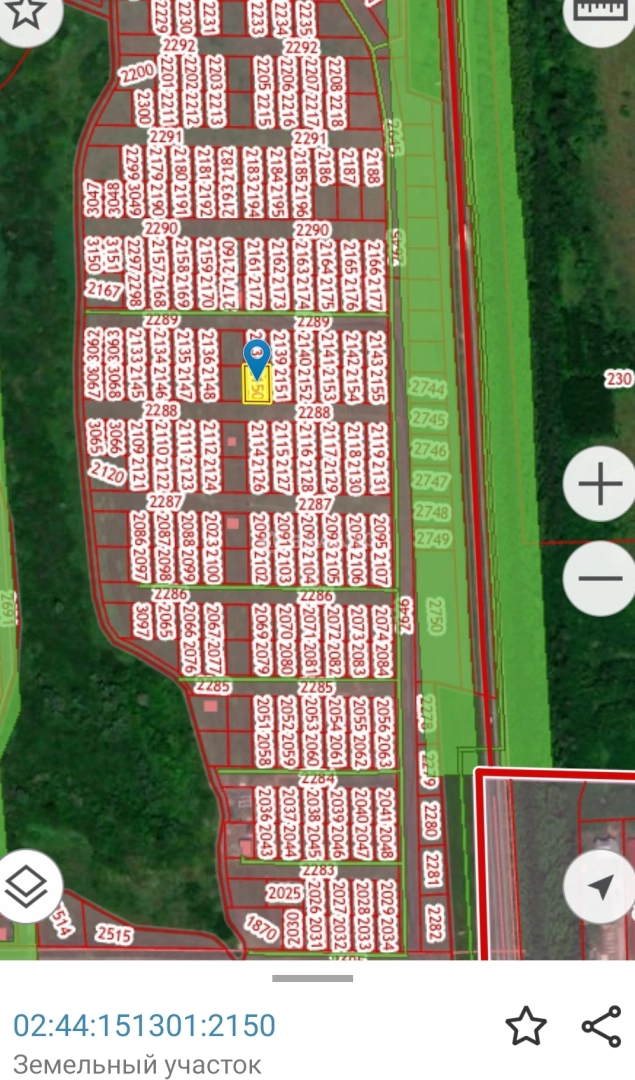
Task: Open details for parcel 02:44:151301:2150
Action: point(144,1026)
